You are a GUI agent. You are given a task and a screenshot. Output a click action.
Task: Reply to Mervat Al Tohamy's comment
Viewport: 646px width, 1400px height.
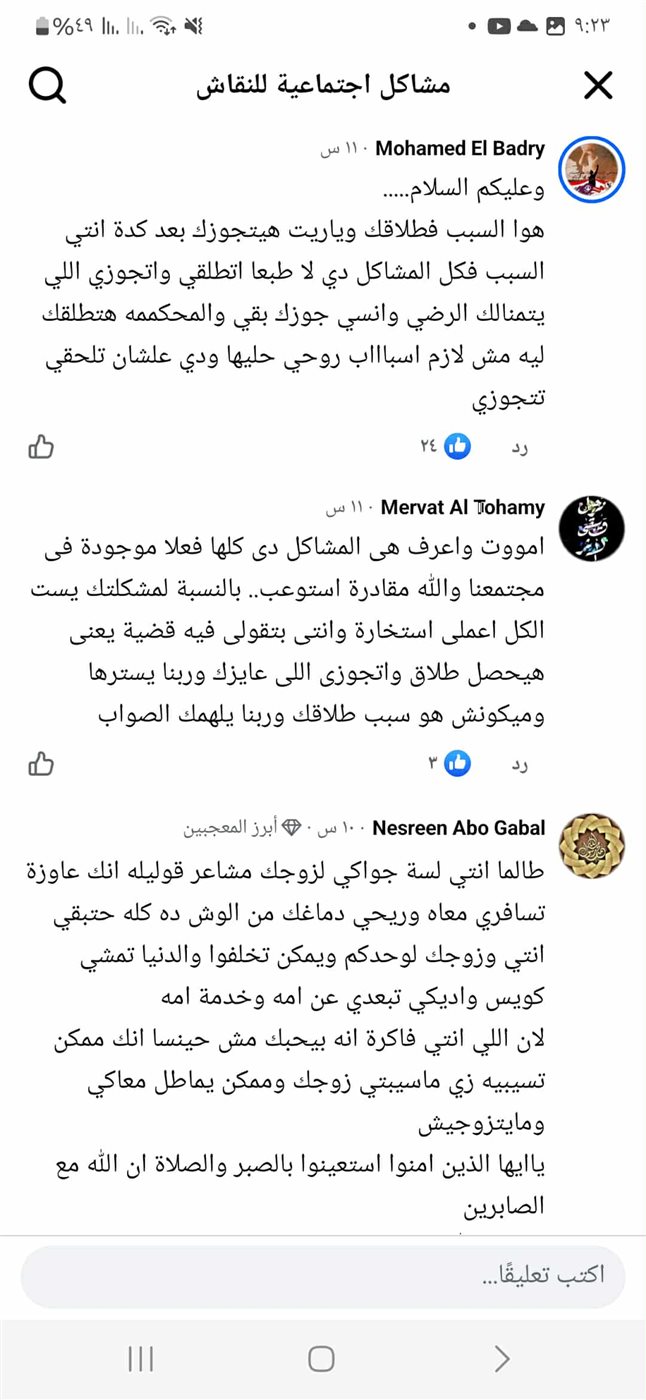click(519, 765)
